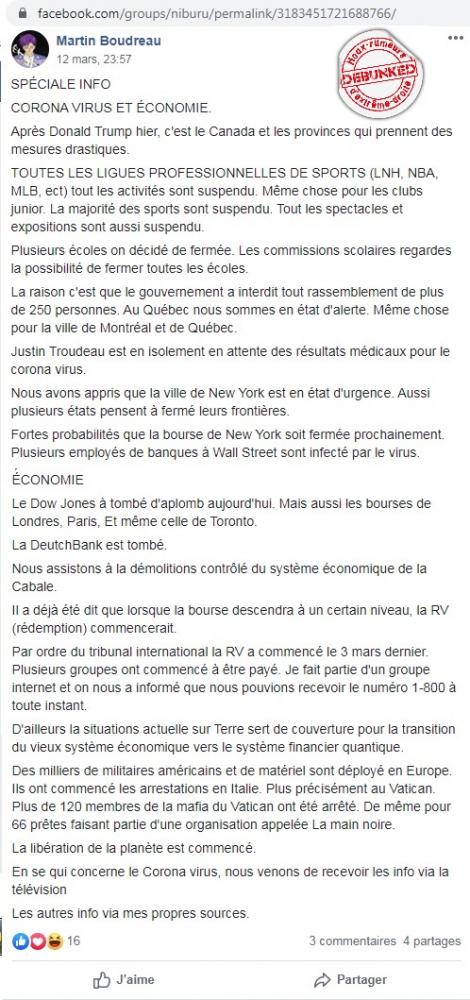This screenshot has height=1000, width=470.
Task: Tap Martin Boudreau's profile avatar
Action: (30, 49)
